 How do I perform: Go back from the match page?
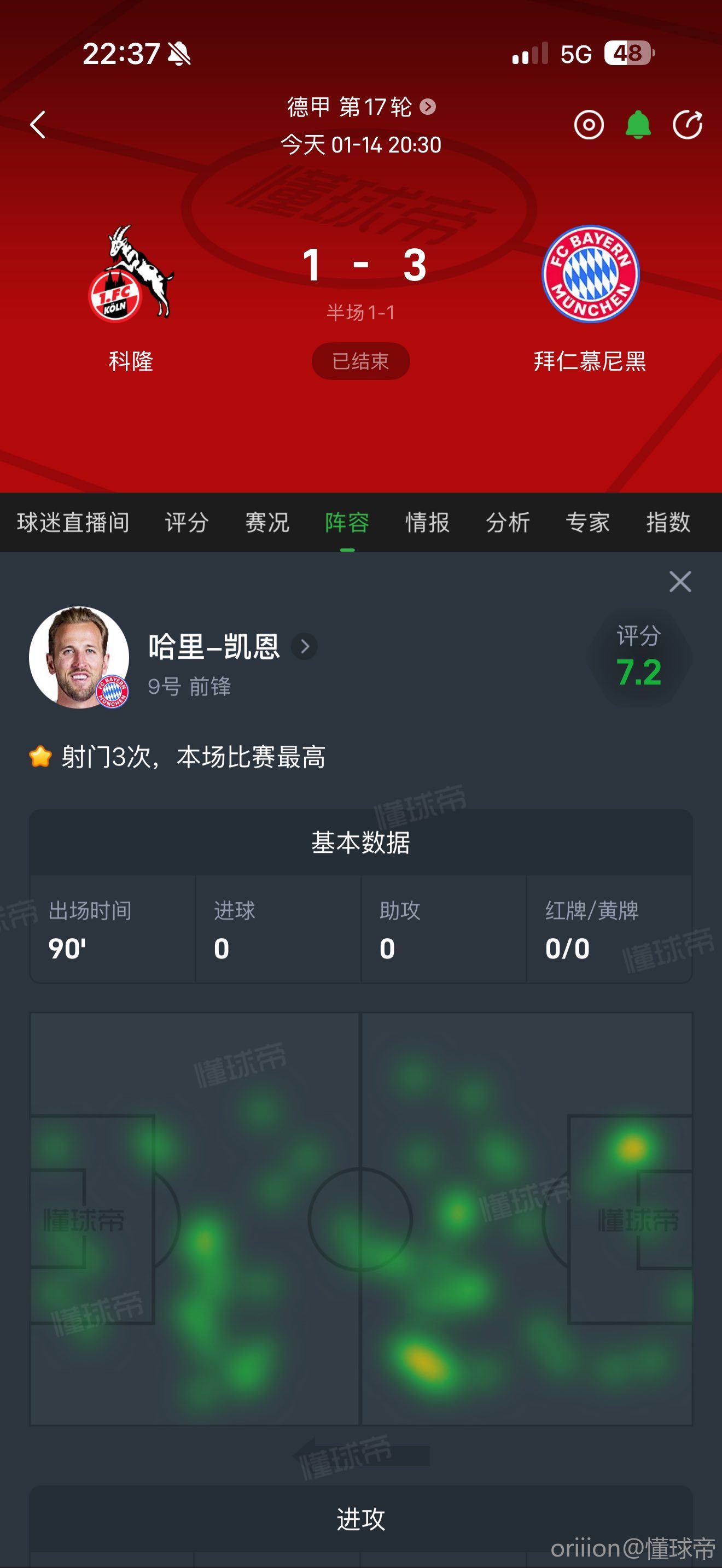pos(38,125)
